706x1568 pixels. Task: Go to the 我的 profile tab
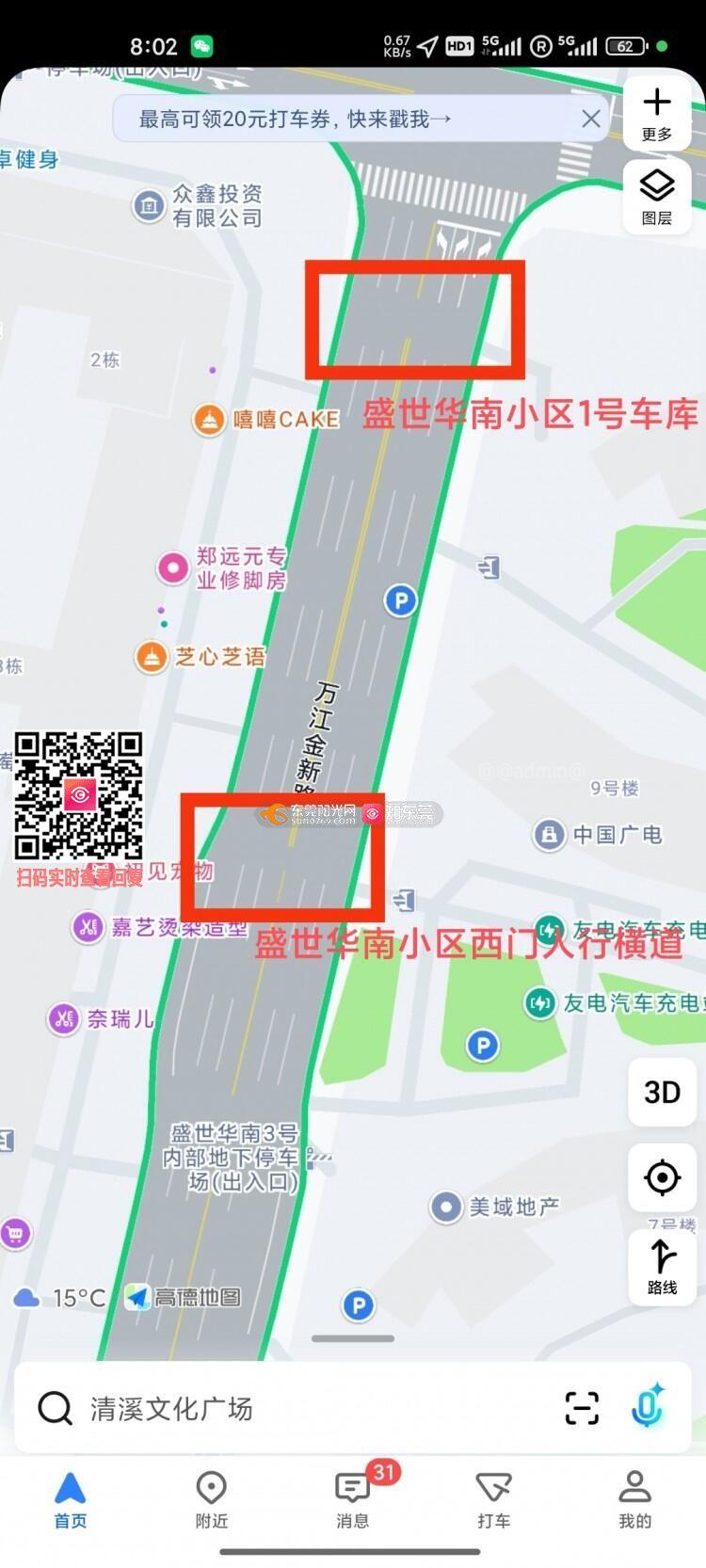click(x=634, y=1498)
